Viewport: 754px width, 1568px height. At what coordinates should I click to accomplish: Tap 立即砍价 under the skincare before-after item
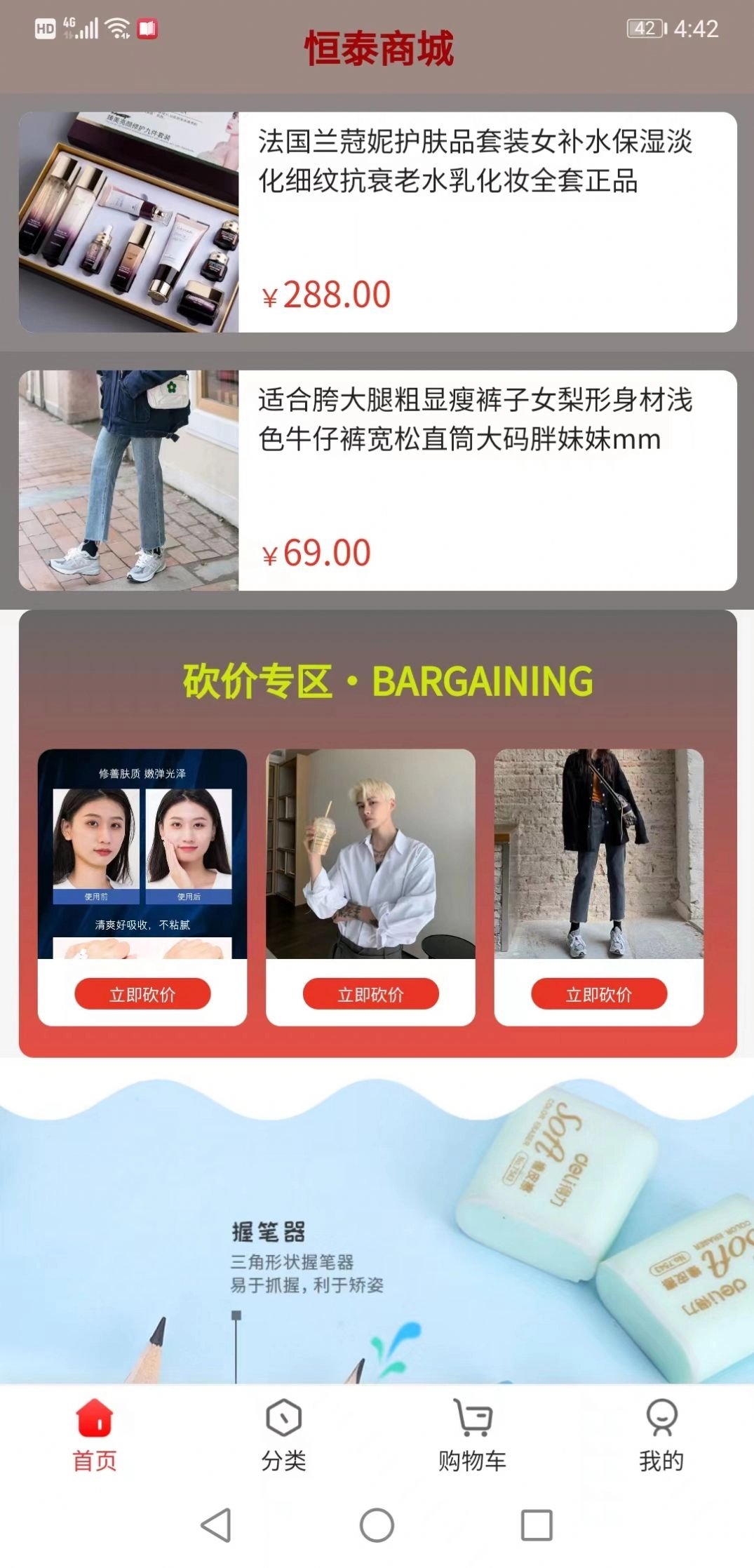pyautogui.click(x=142, y=993)
